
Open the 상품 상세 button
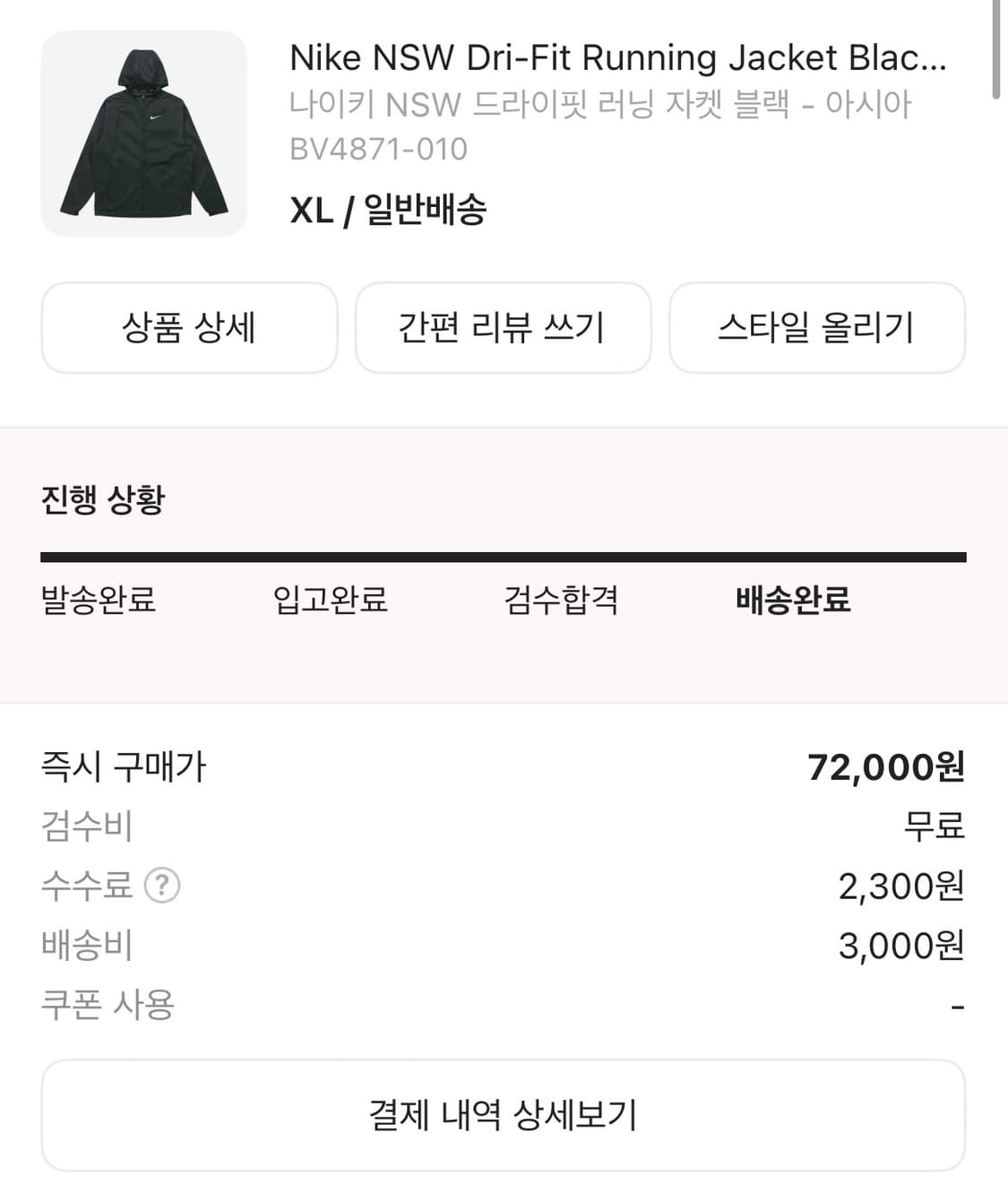click(x=189, y=328)
